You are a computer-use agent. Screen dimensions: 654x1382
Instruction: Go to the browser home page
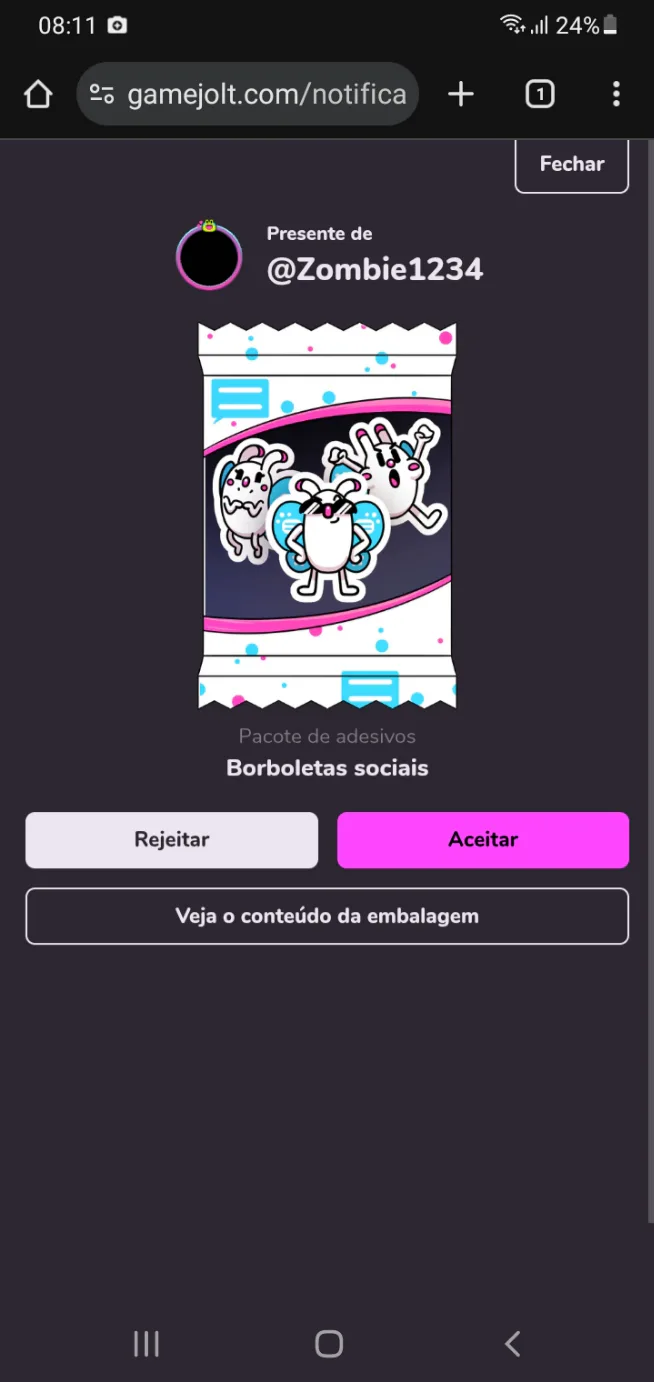pyautogui.click(x=38, y=95)
